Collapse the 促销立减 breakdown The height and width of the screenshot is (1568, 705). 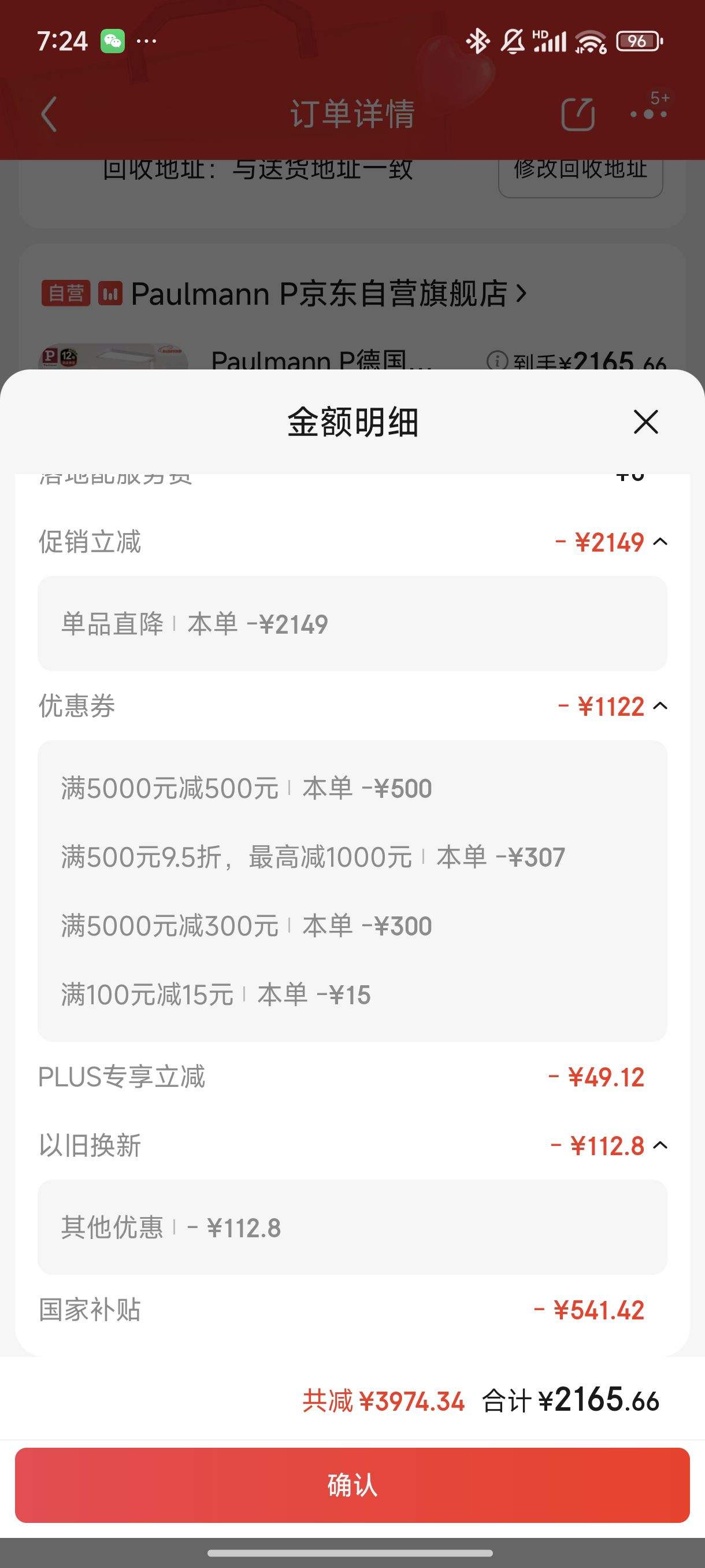click(660, 542)
